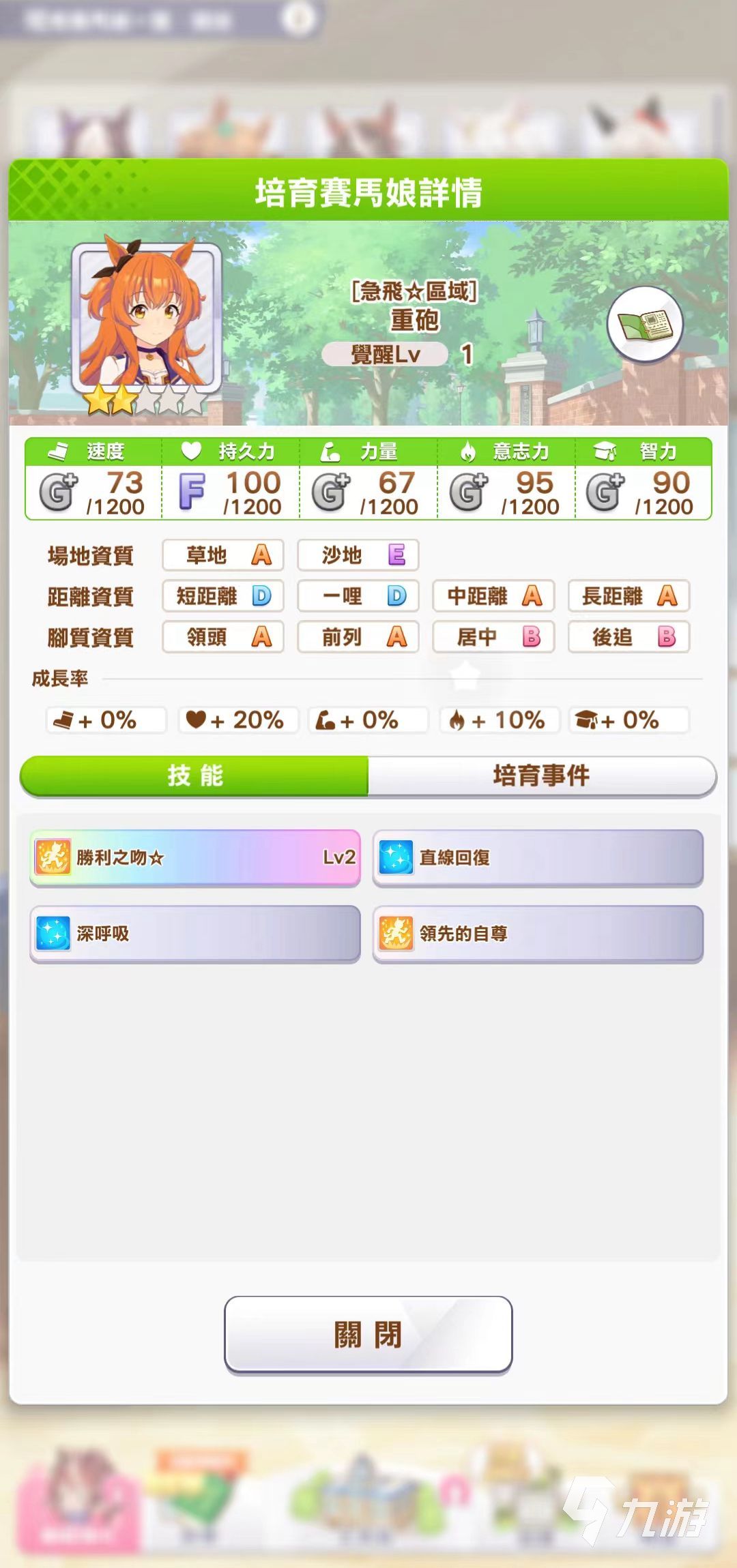
Task: View the 直線回復 skill details
Action: [538, 857]
